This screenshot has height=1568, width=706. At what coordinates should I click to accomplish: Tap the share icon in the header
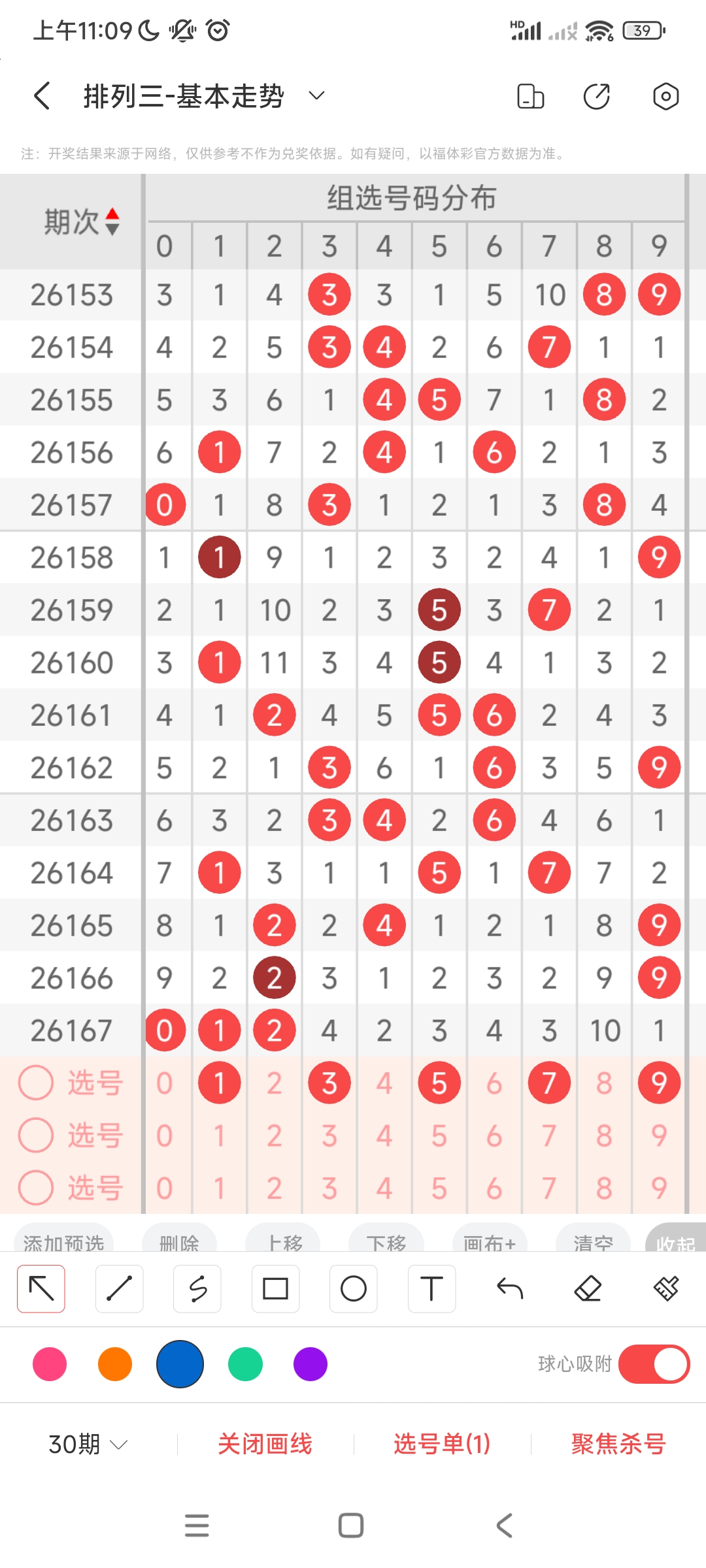(596, 96)
